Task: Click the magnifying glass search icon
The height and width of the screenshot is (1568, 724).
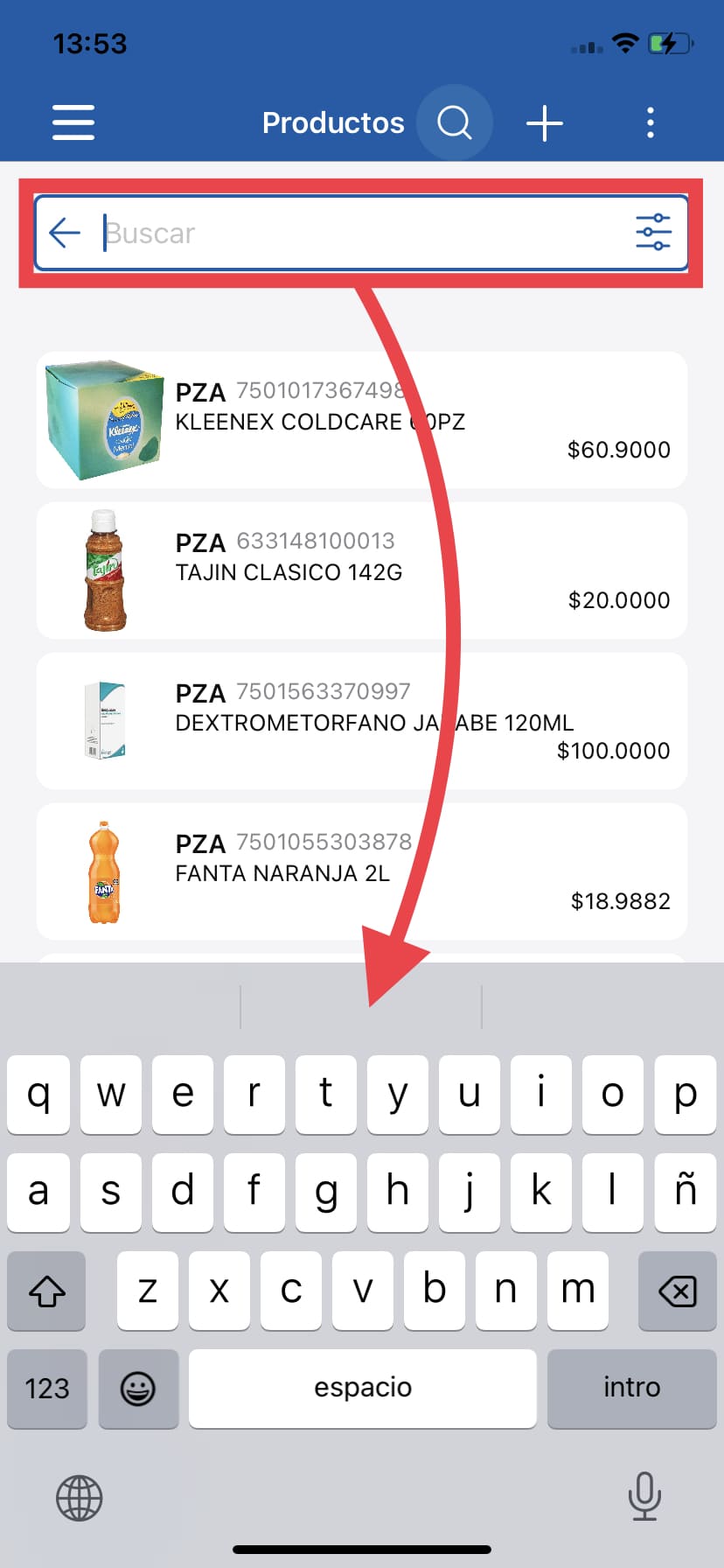Action: tap(454, 122)
